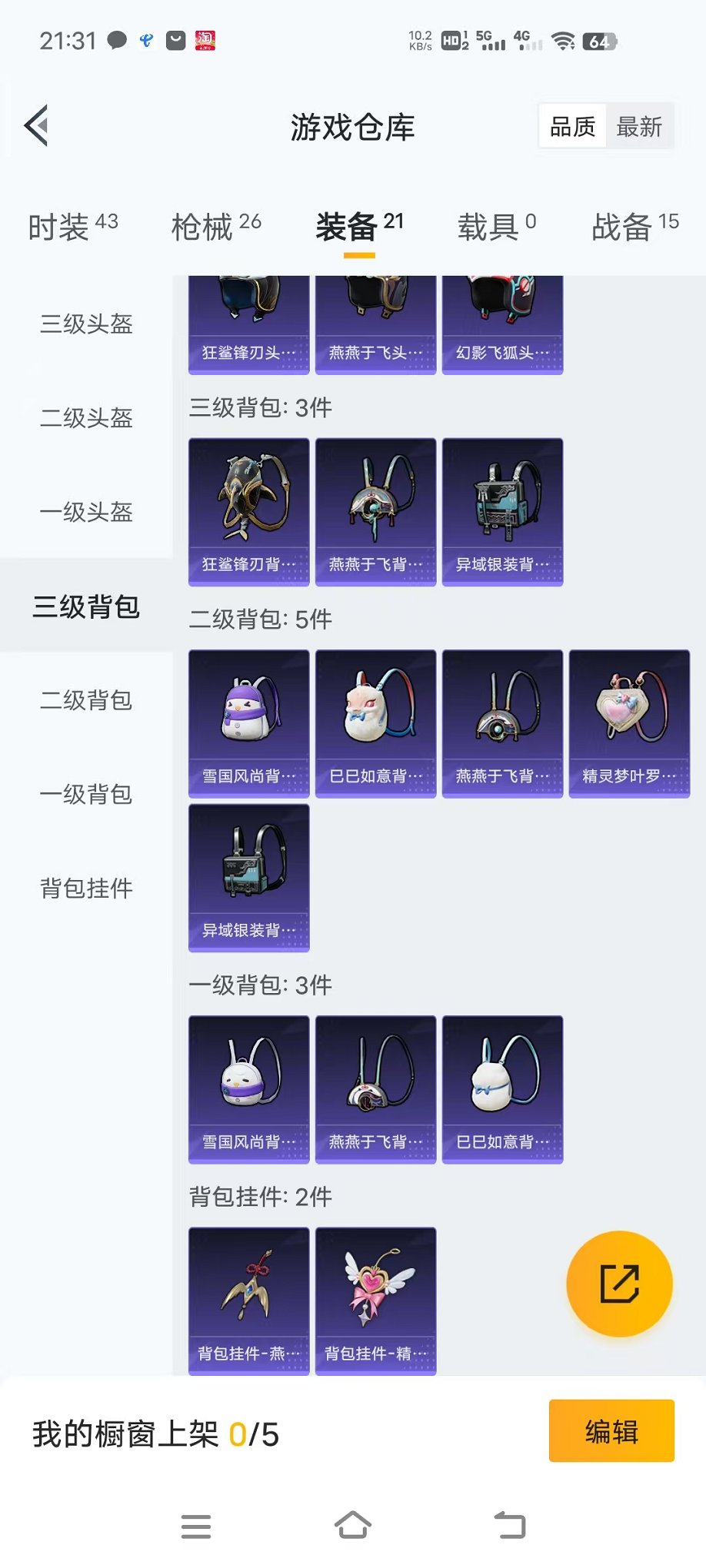Select 二级头盔 in the sidebar
Screen dimensions: 706x1568
tap(86, 418)
